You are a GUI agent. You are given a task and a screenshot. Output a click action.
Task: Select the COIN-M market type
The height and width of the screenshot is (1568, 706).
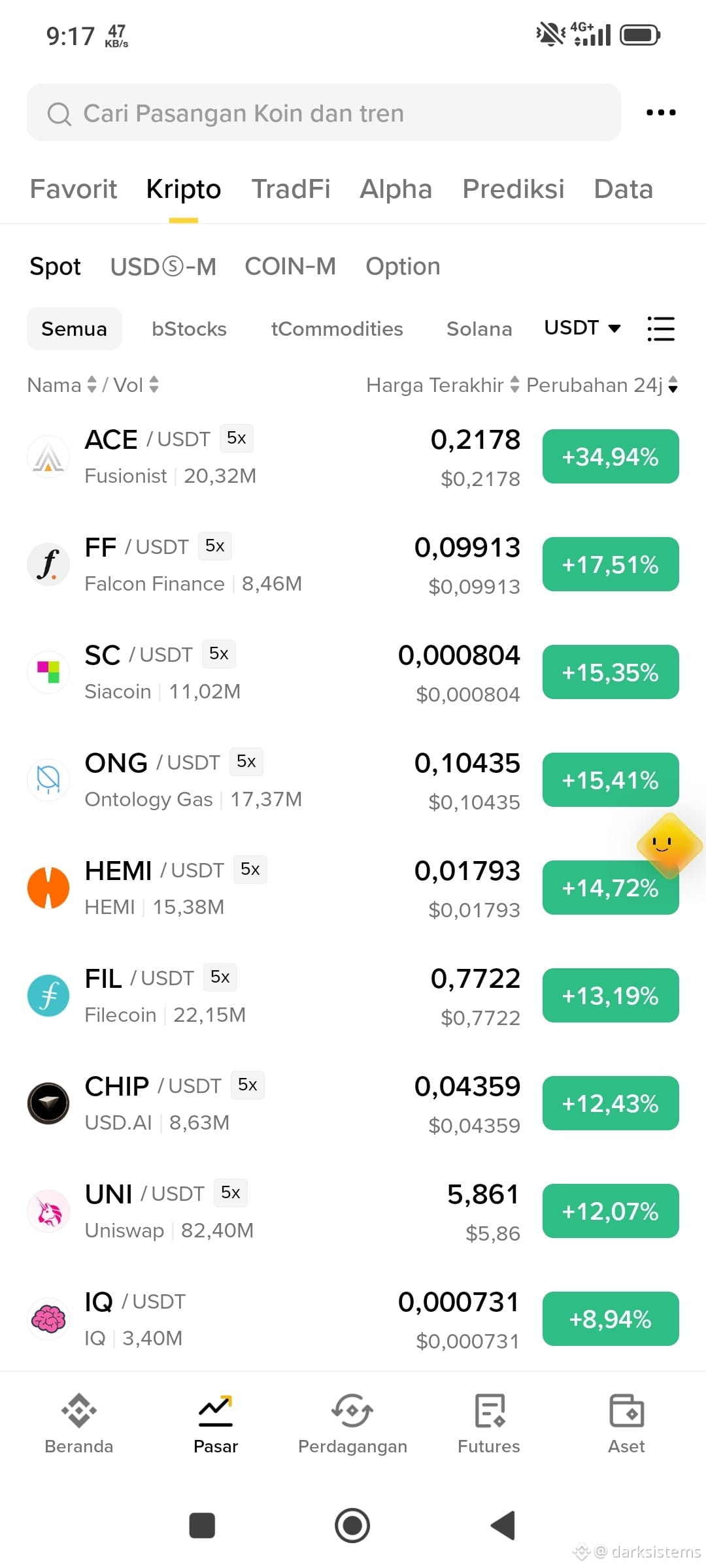coord(290,267)
